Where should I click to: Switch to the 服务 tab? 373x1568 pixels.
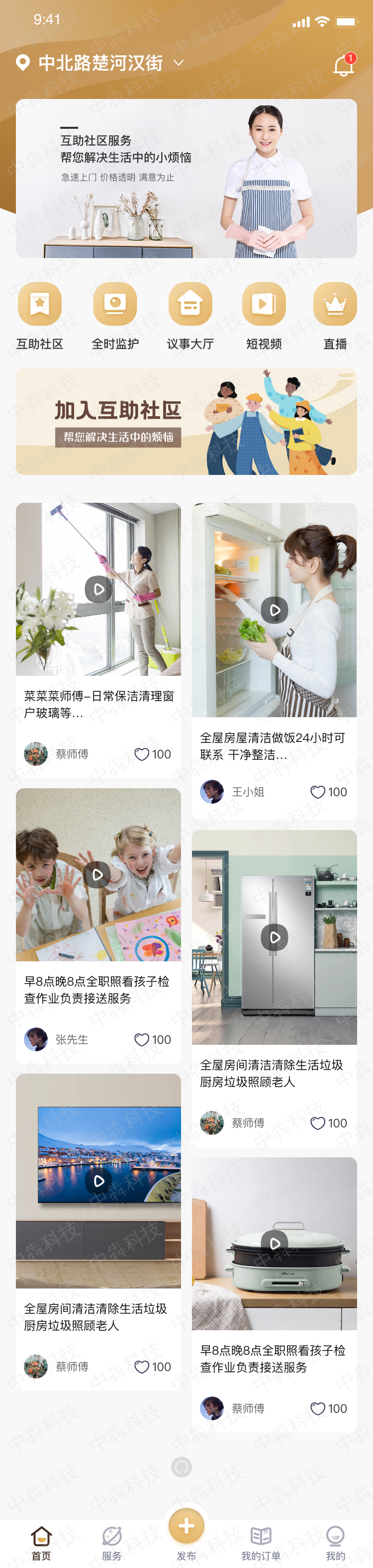click(111, 1543)
